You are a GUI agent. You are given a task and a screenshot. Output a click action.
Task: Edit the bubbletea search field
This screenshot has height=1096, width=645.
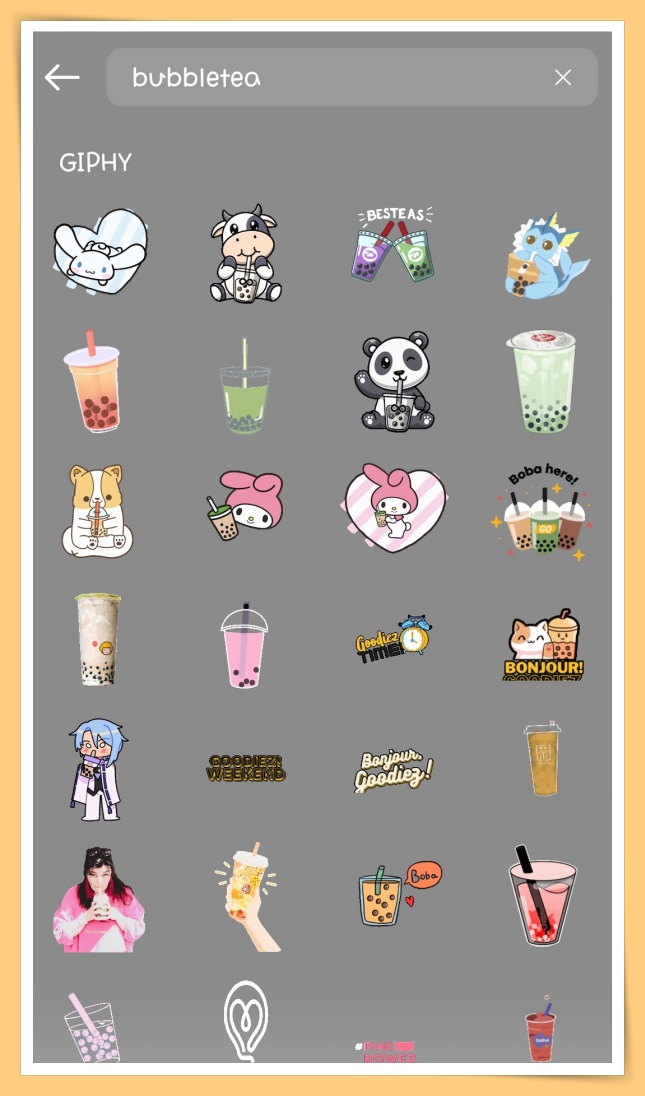330,78
